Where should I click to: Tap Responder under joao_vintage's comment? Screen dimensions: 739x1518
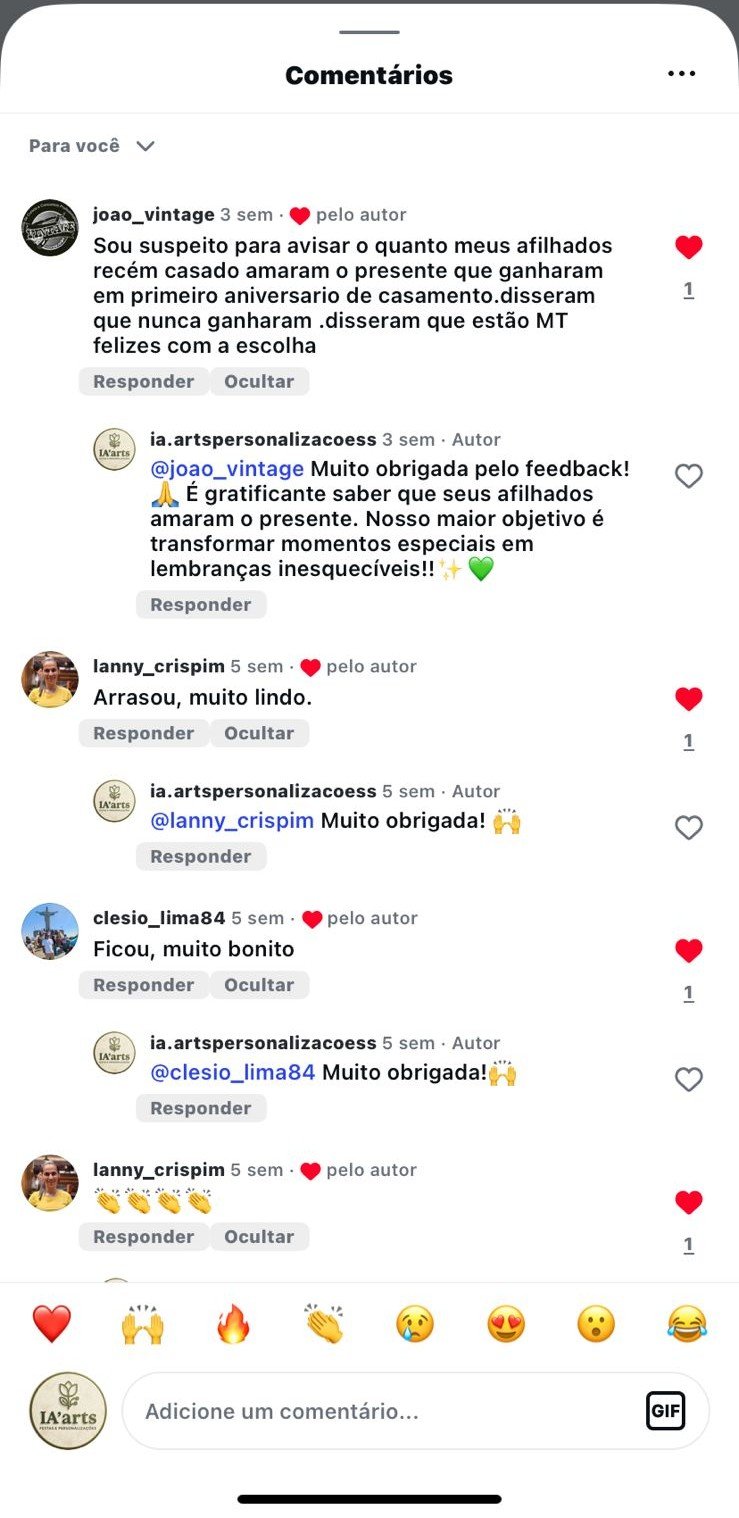click(143, 381)
